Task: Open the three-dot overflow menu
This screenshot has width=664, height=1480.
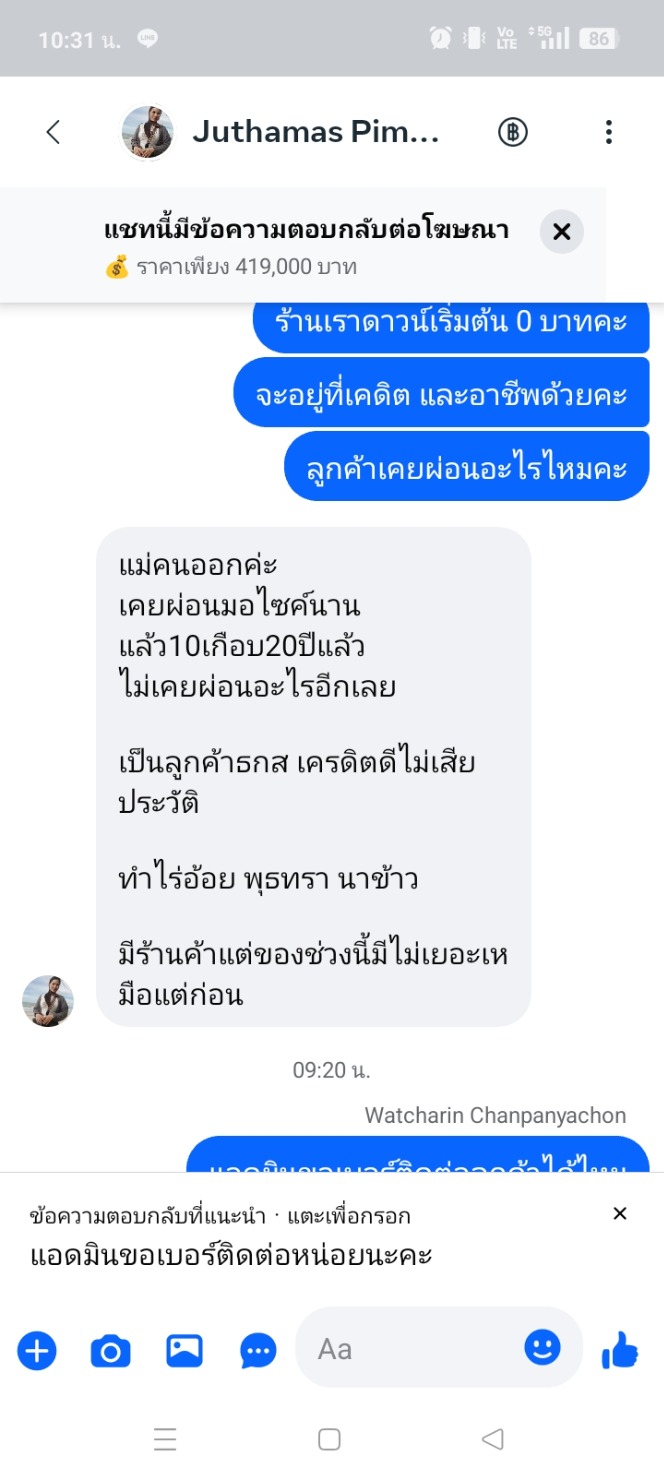Action: click(608, 132)
